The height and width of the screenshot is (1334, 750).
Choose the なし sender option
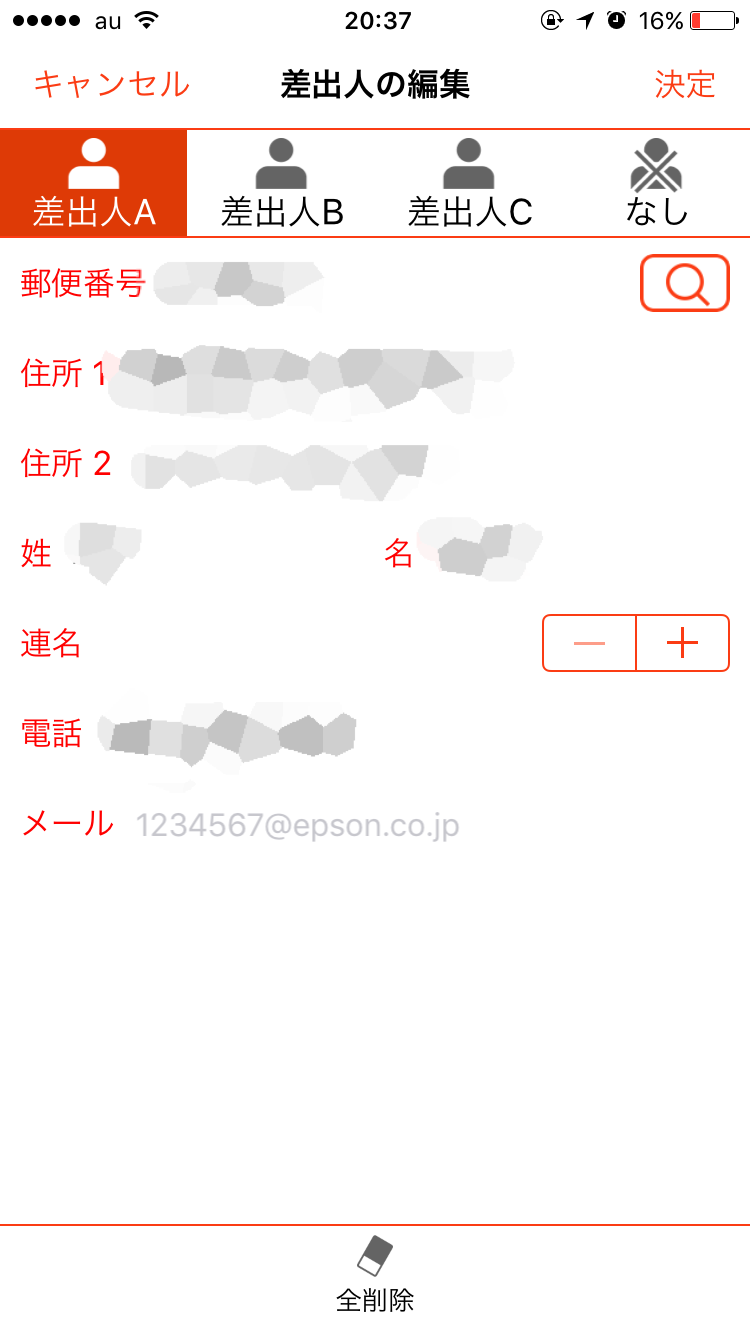coord(656,183)
